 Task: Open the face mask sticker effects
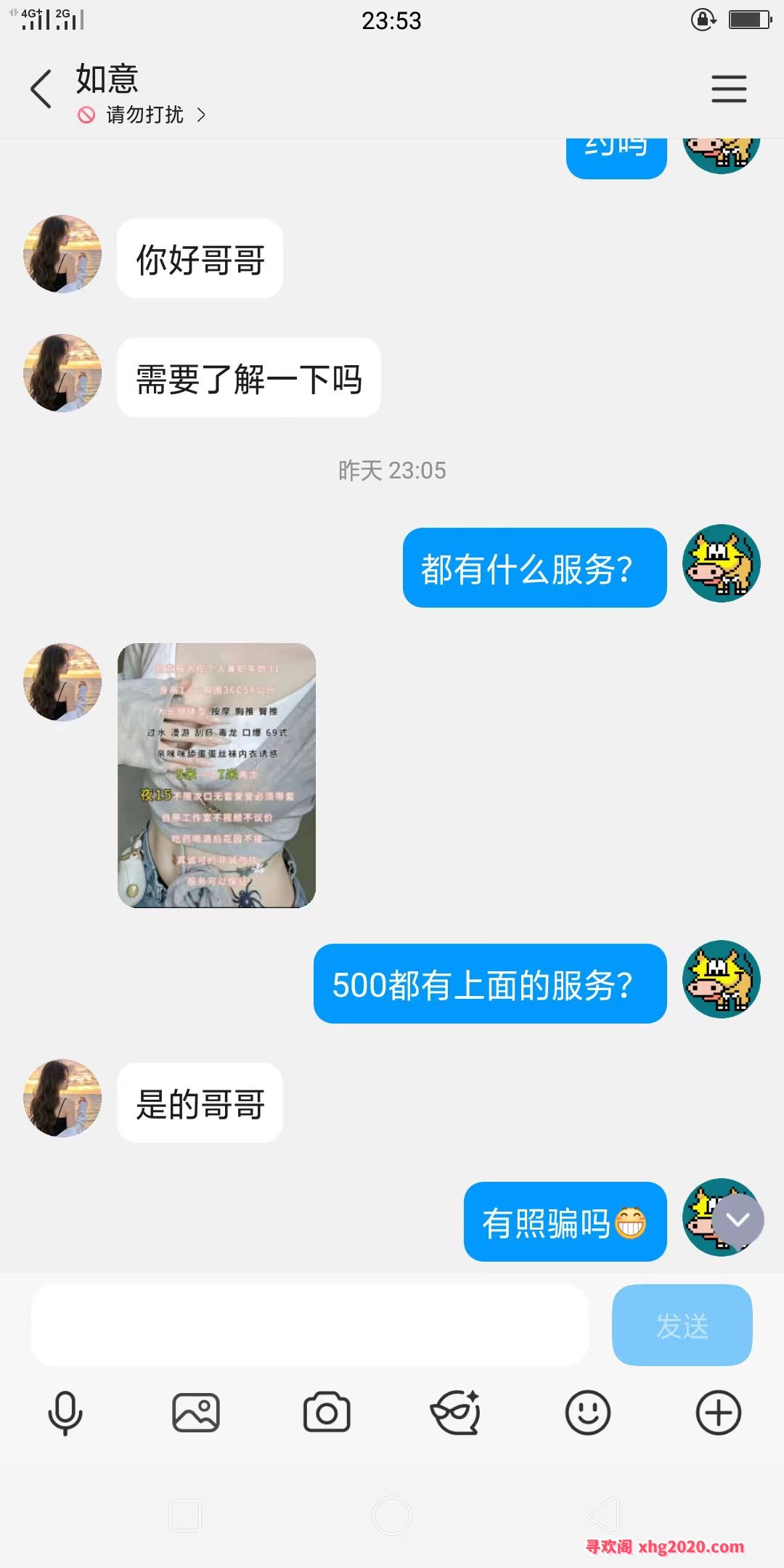pyautogui.click(x=456, y=1413)
